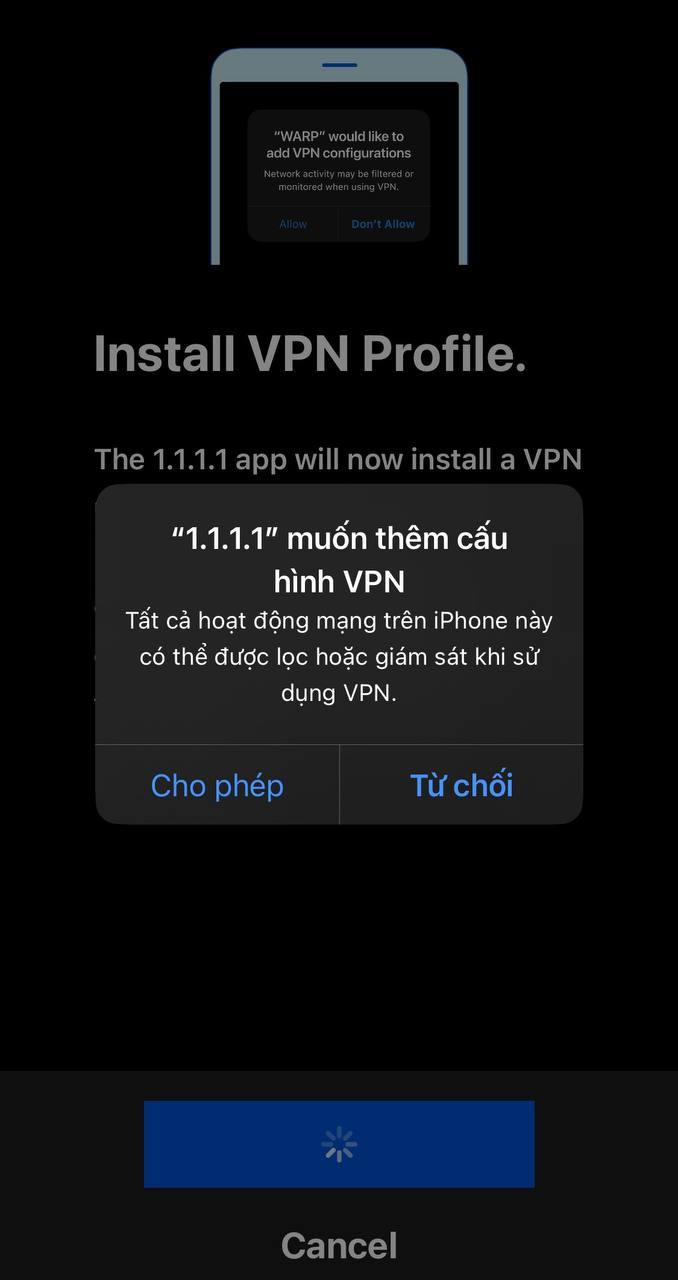Viewport: 678px width, 1280px height.
Task: Deny the VPN request via Từ chối
Action: [461, 785]
